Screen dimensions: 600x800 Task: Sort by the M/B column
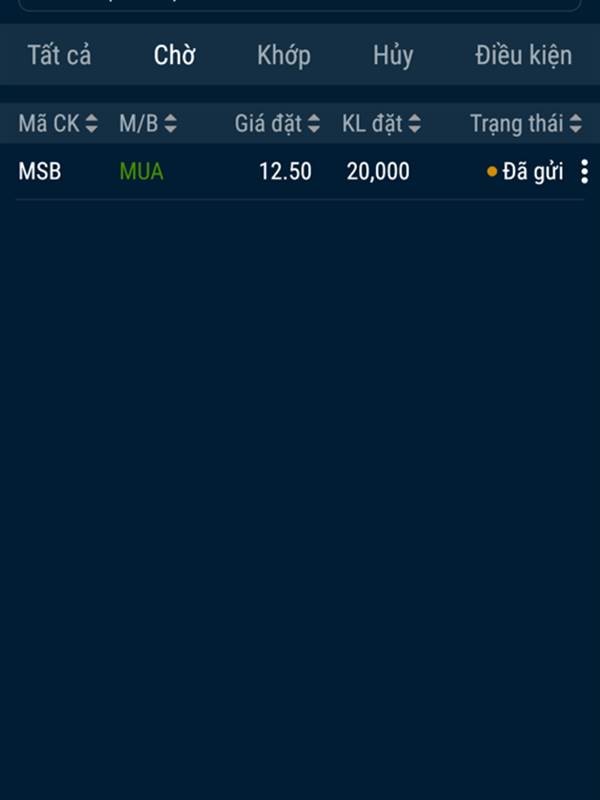click(148, 124)
